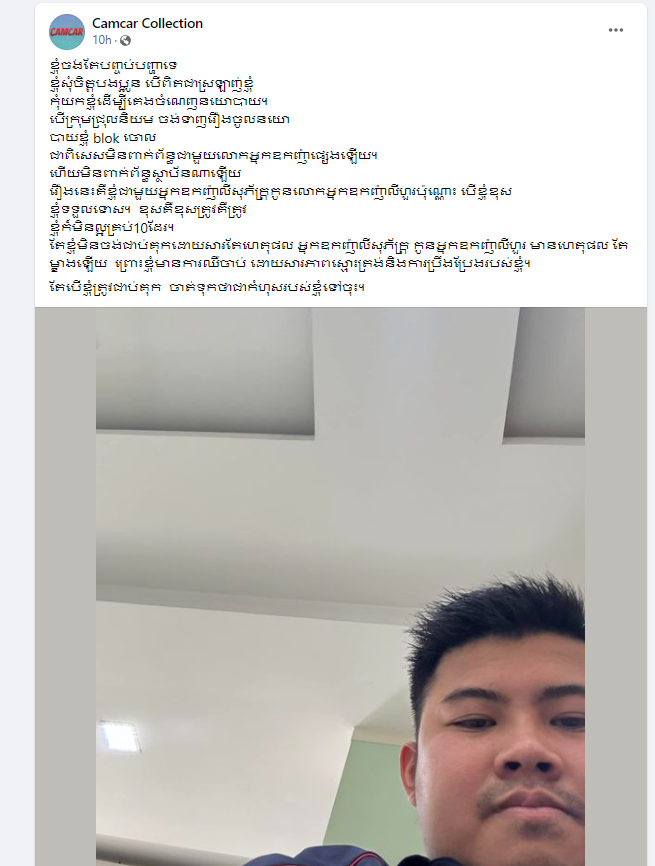Open the post's photo in full view
This screenshot has height=866, width=655.
pyautogui.click(x=340, y=586)
